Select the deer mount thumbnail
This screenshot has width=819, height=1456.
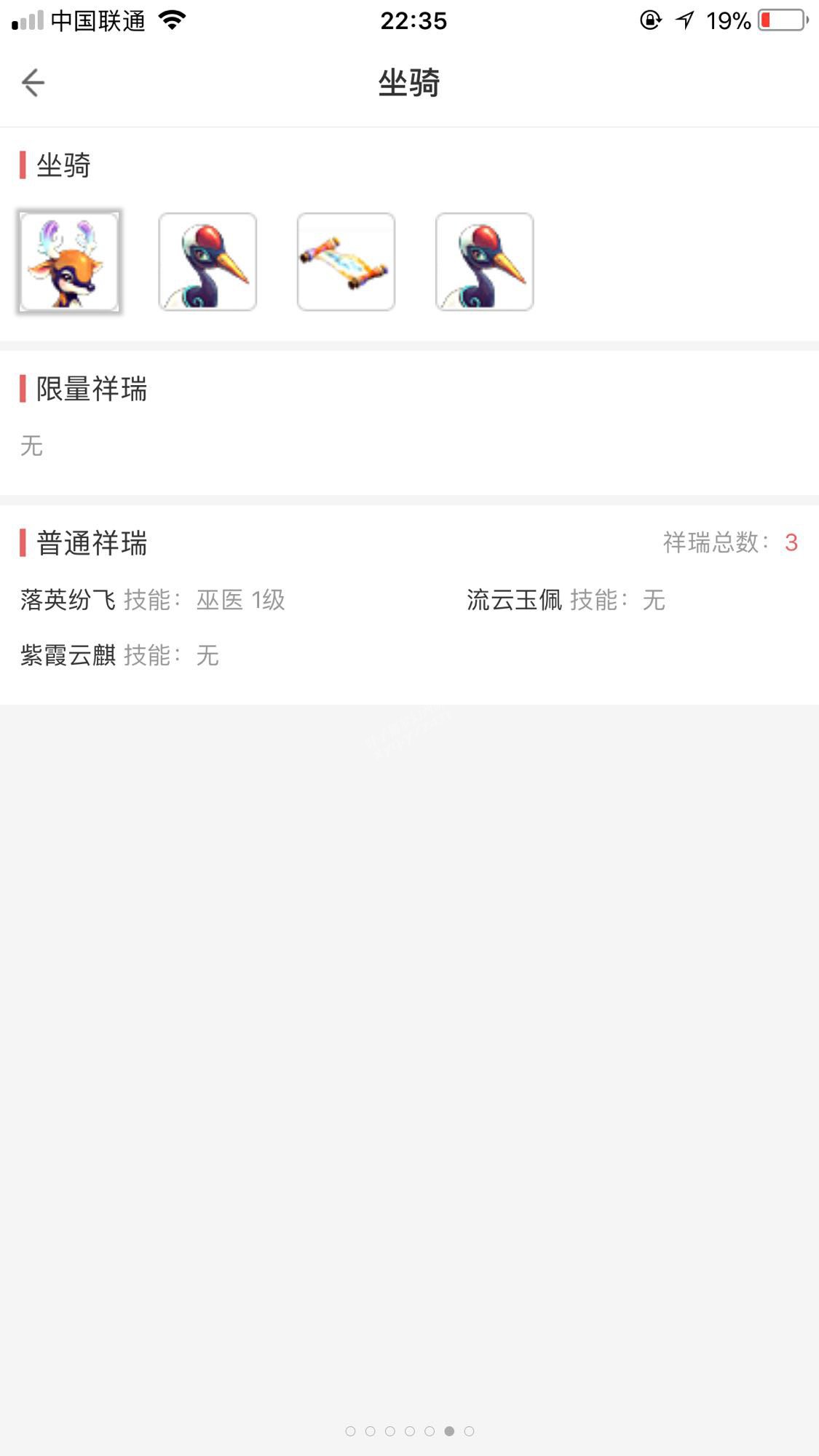[69, 261]
